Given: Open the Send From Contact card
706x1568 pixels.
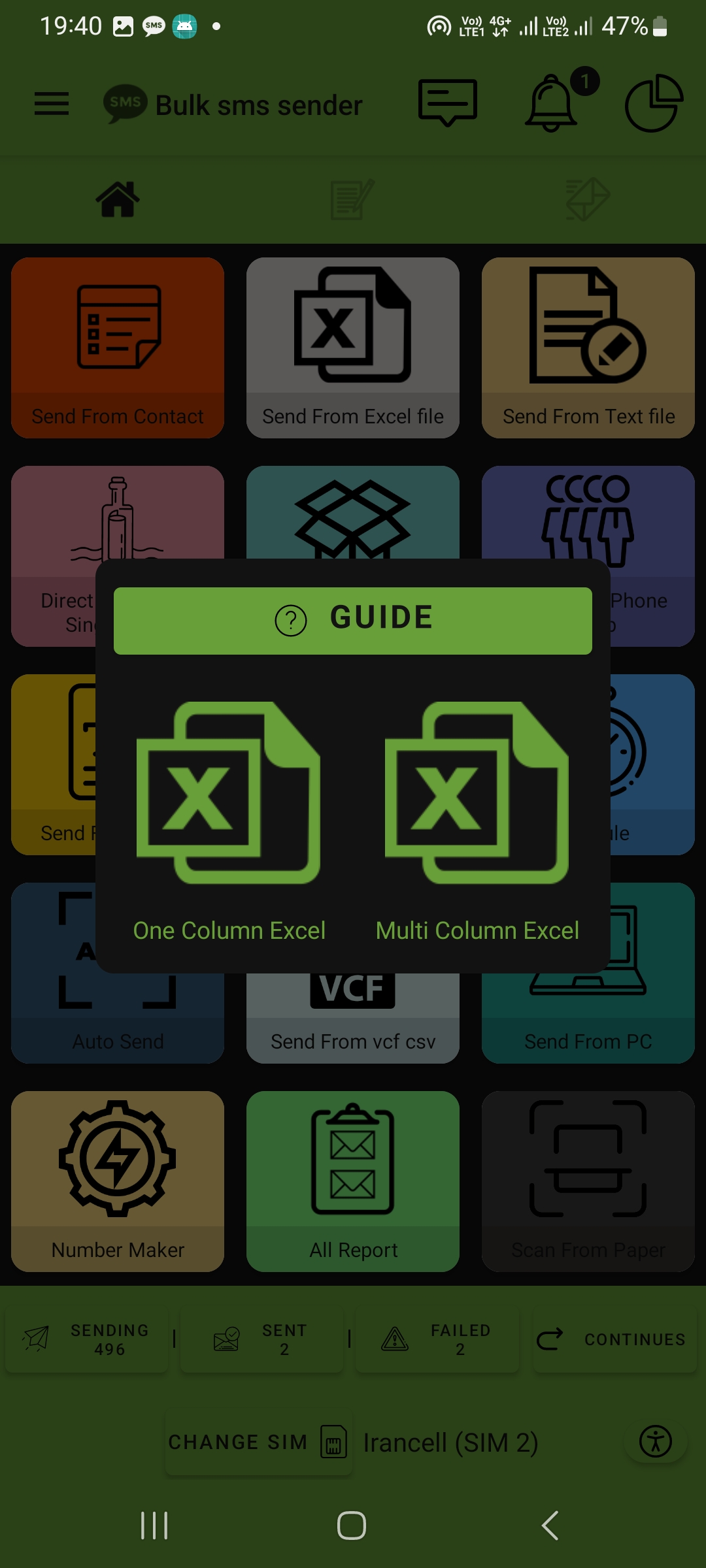Looking at the screenshot, I should [118, 348].
